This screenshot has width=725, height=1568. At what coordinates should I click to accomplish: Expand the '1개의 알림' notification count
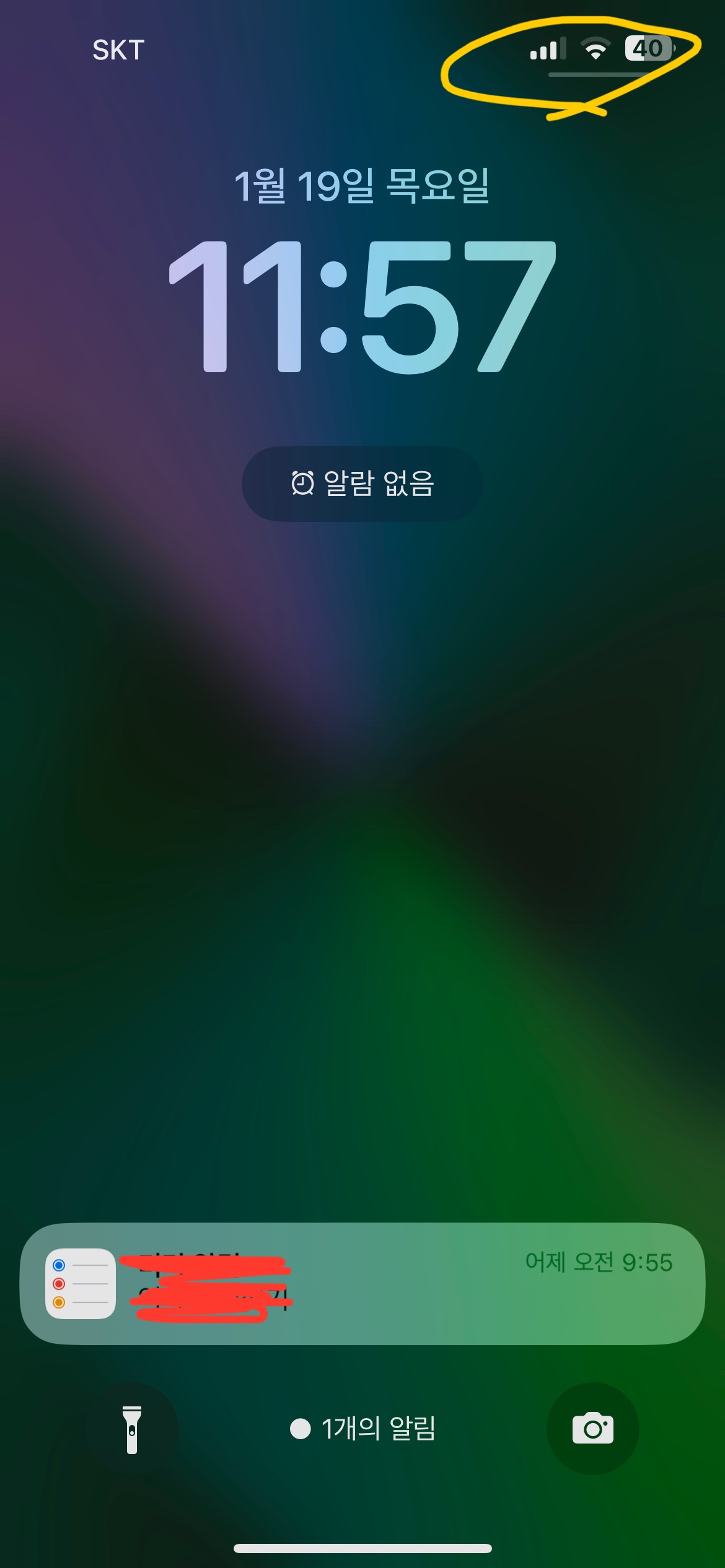pos(362,1429)
